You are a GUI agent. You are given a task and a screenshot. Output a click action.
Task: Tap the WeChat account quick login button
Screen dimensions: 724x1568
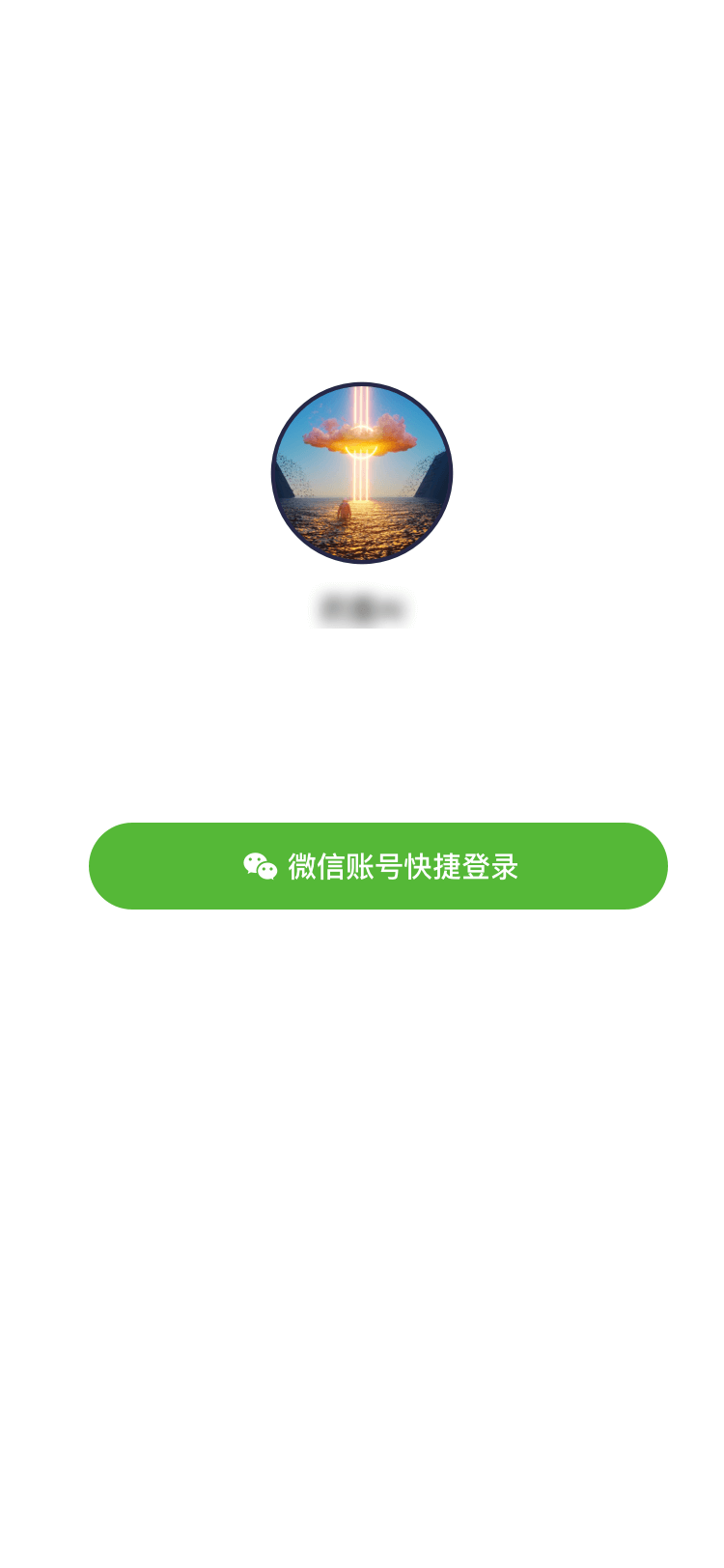tap(378, 866)
